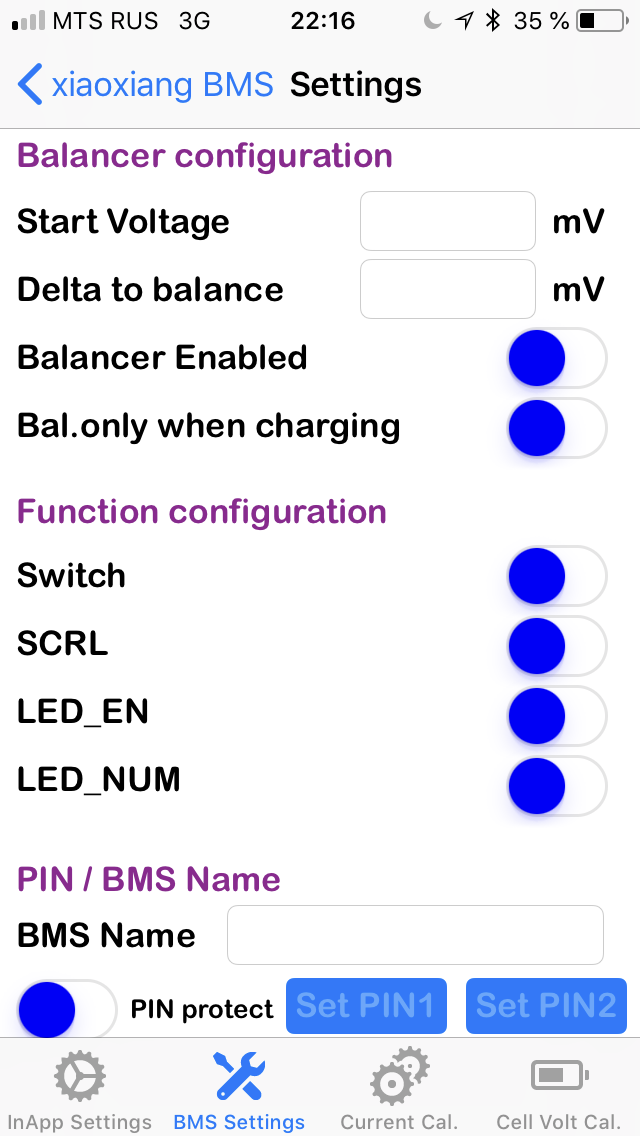Toggle the Balancer Enabled switch
This screenshot has width=640, height=1136.
pos(556,358)
